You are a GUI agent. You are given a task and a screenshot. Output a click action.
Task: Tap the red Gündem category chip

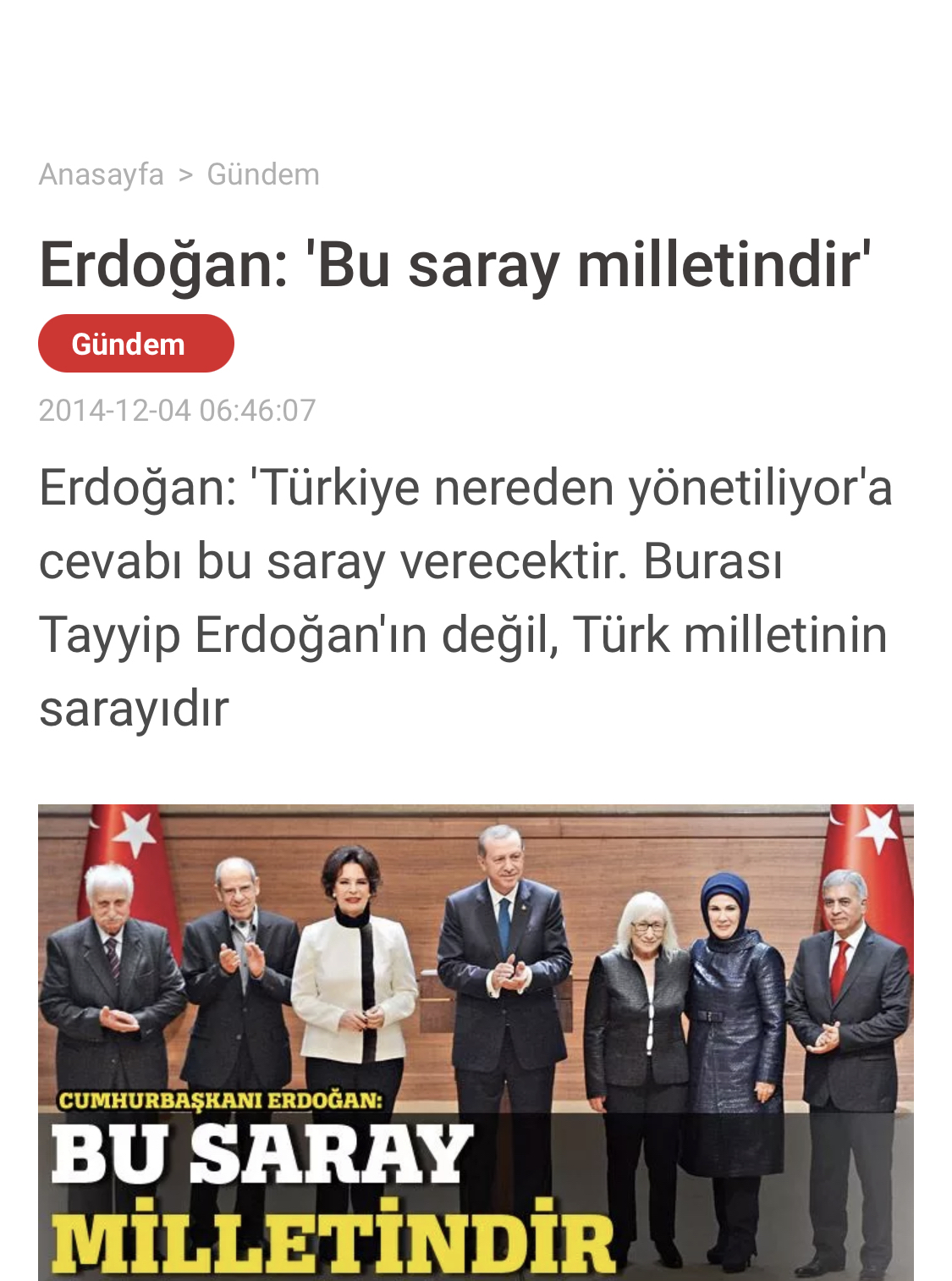click(135, 344)
